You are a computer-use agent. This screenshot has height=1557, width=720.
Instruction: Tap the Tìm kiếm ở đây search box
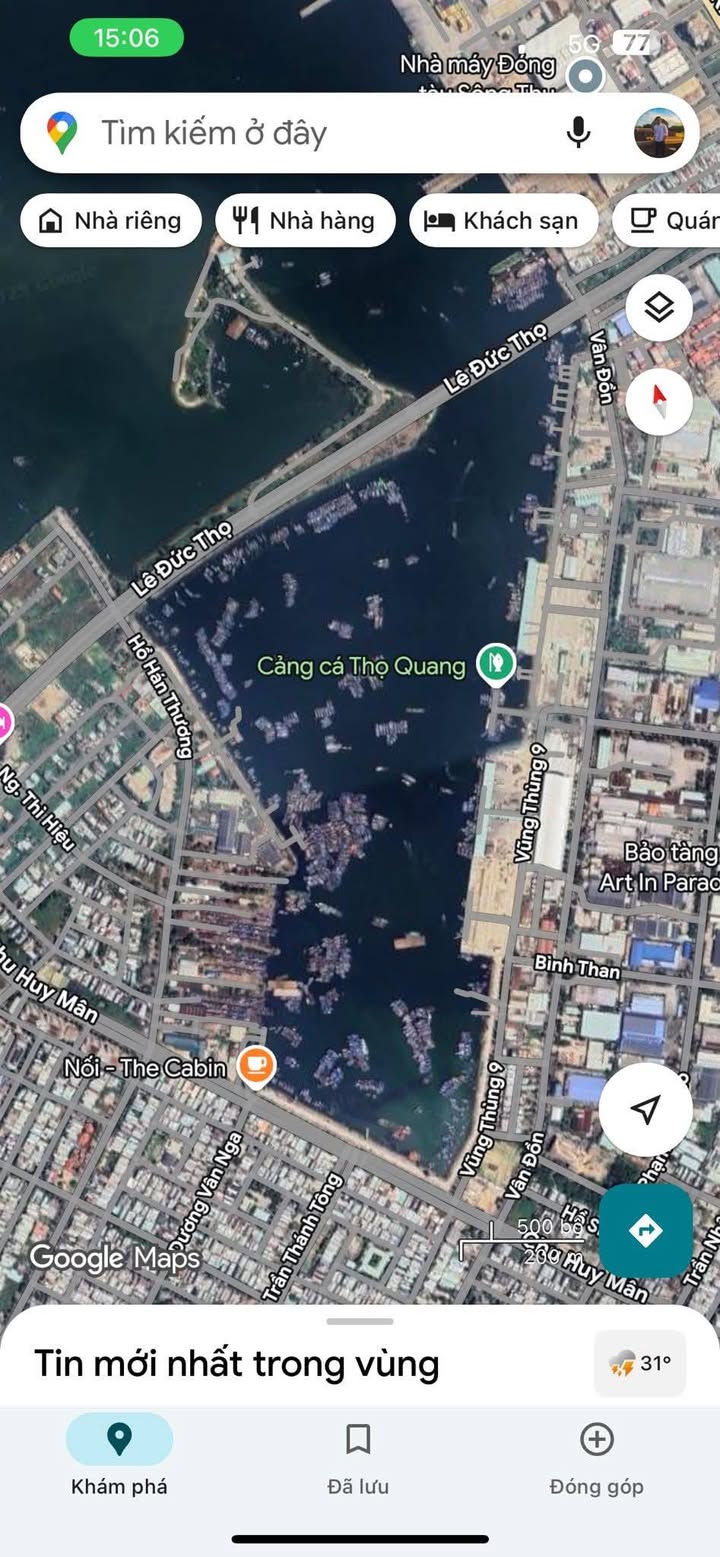(x=300, y=133)
